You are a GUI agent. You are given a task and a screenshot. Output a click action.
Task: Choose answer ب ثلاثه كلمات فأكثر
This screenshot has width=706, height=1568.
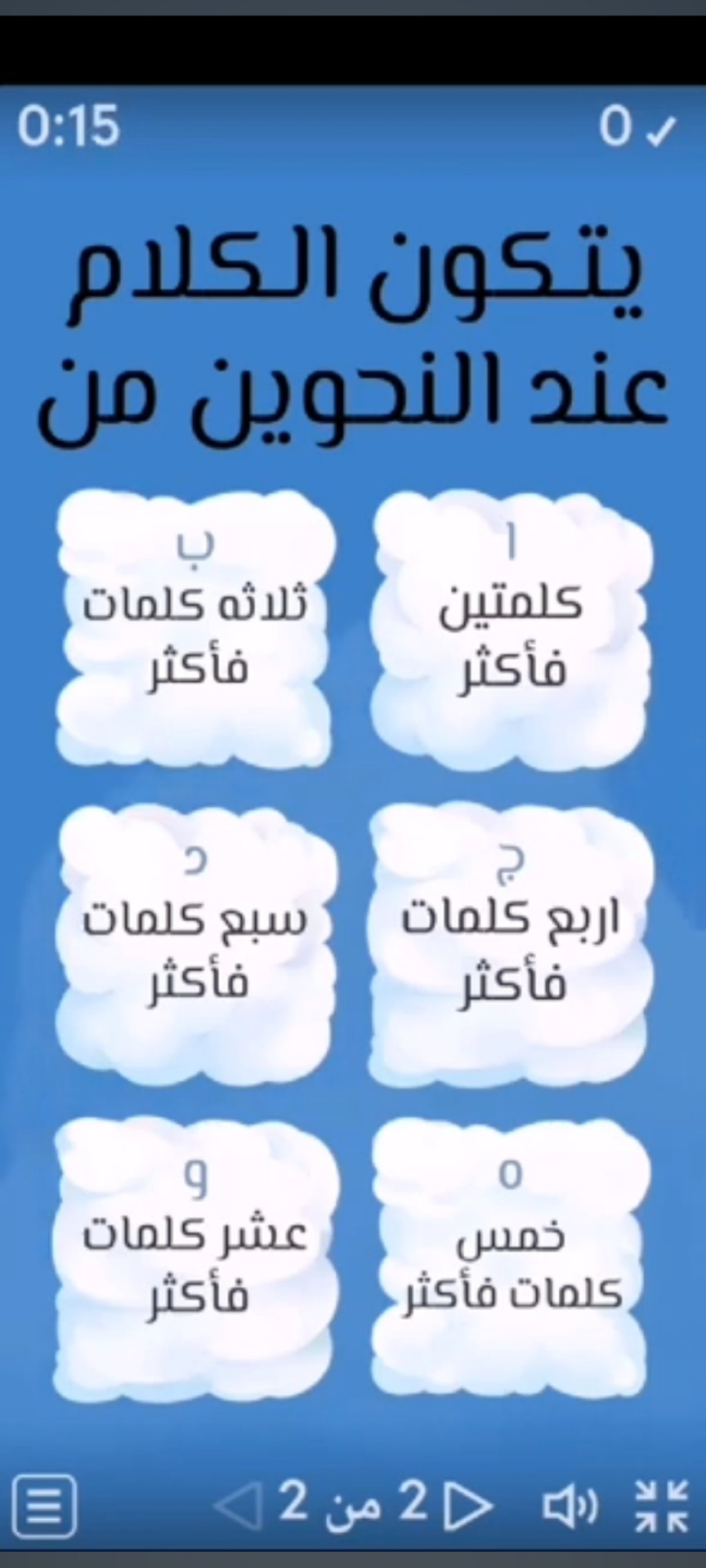click(194, 629)
